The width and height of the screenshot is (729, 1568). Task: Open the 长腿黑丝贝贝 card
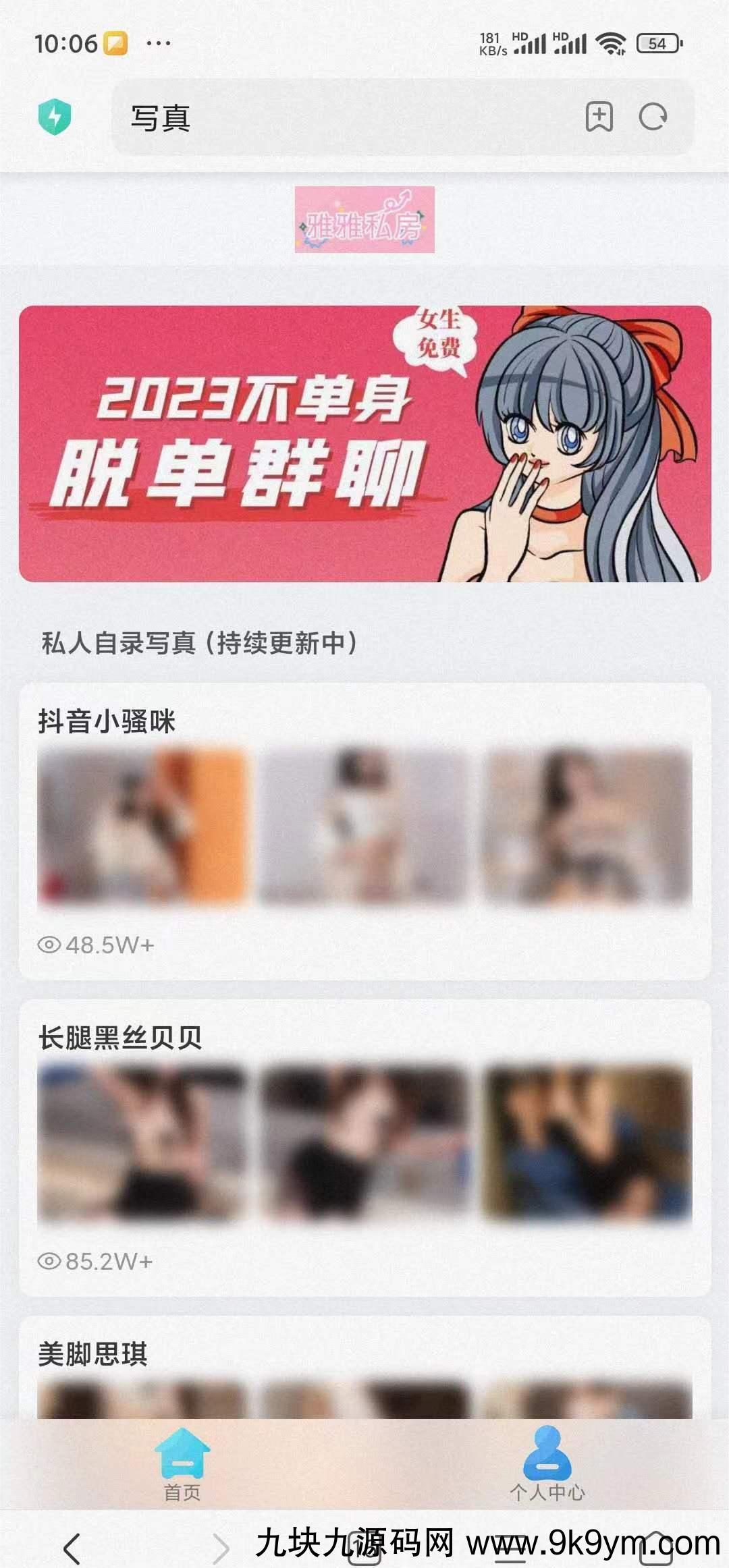click(364, 1147)
